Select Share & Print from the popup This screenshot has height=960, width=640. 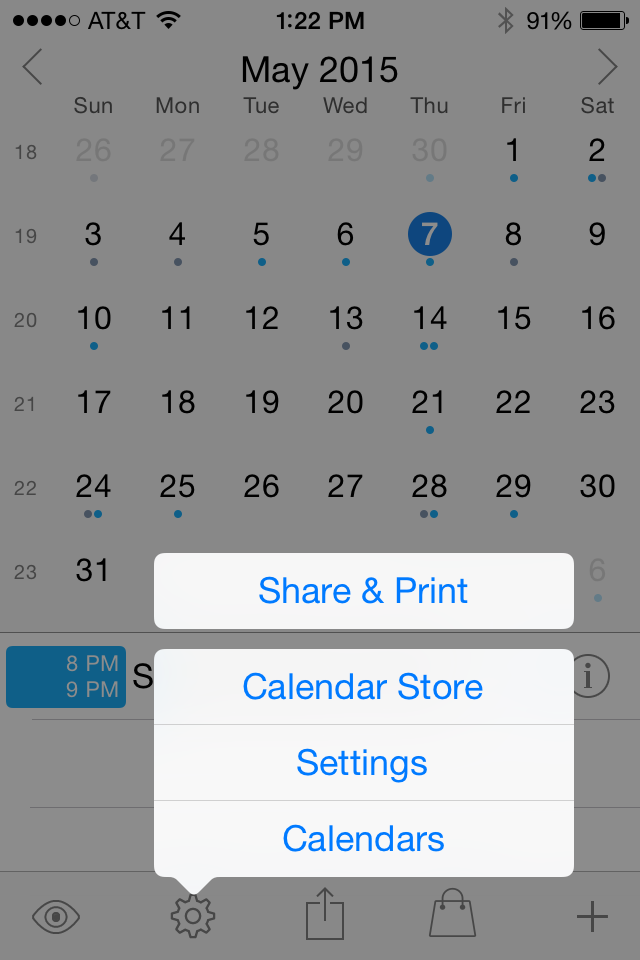click(363, 591)
